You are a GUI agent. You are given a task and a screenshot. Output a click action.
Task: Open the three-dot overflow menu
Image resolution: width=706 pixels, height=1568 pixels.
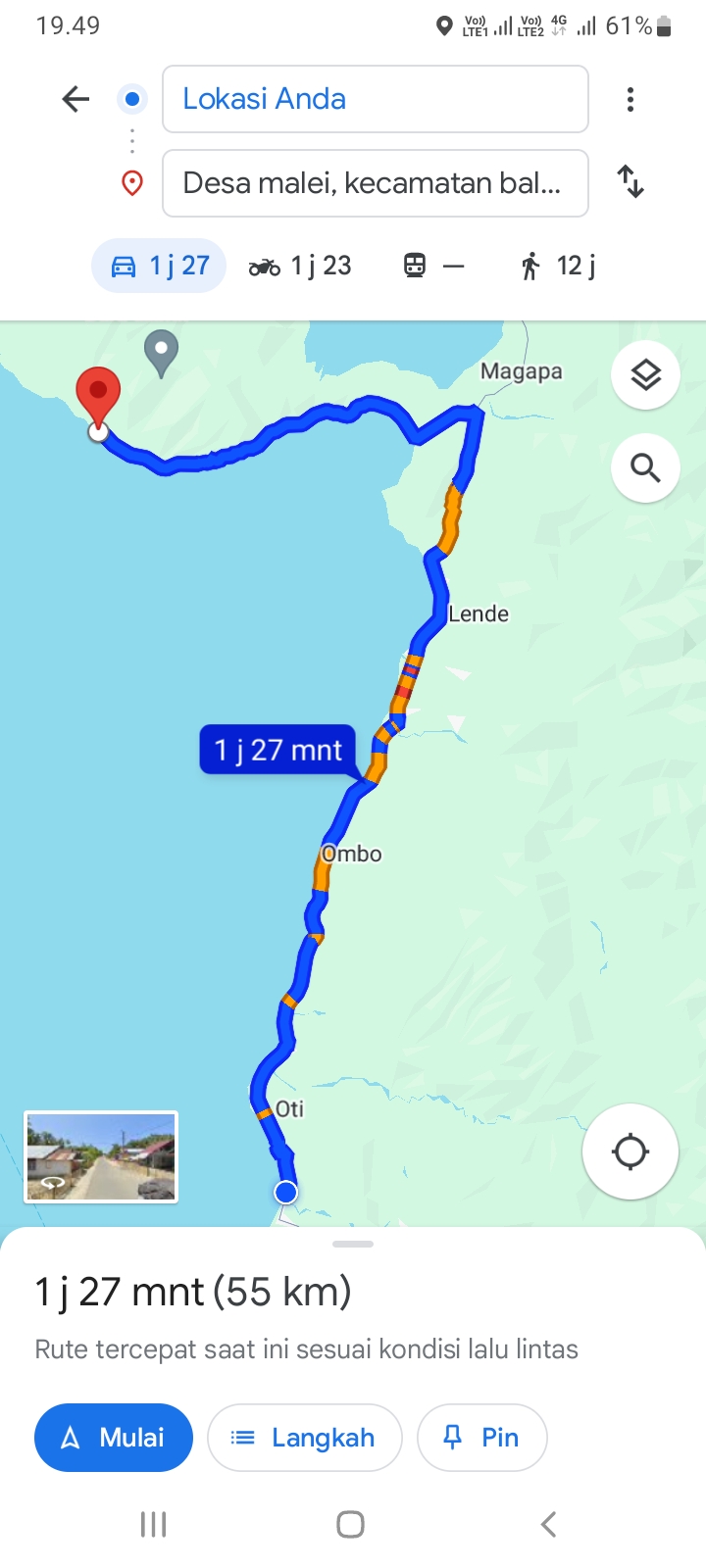click(x=630, y=99)
